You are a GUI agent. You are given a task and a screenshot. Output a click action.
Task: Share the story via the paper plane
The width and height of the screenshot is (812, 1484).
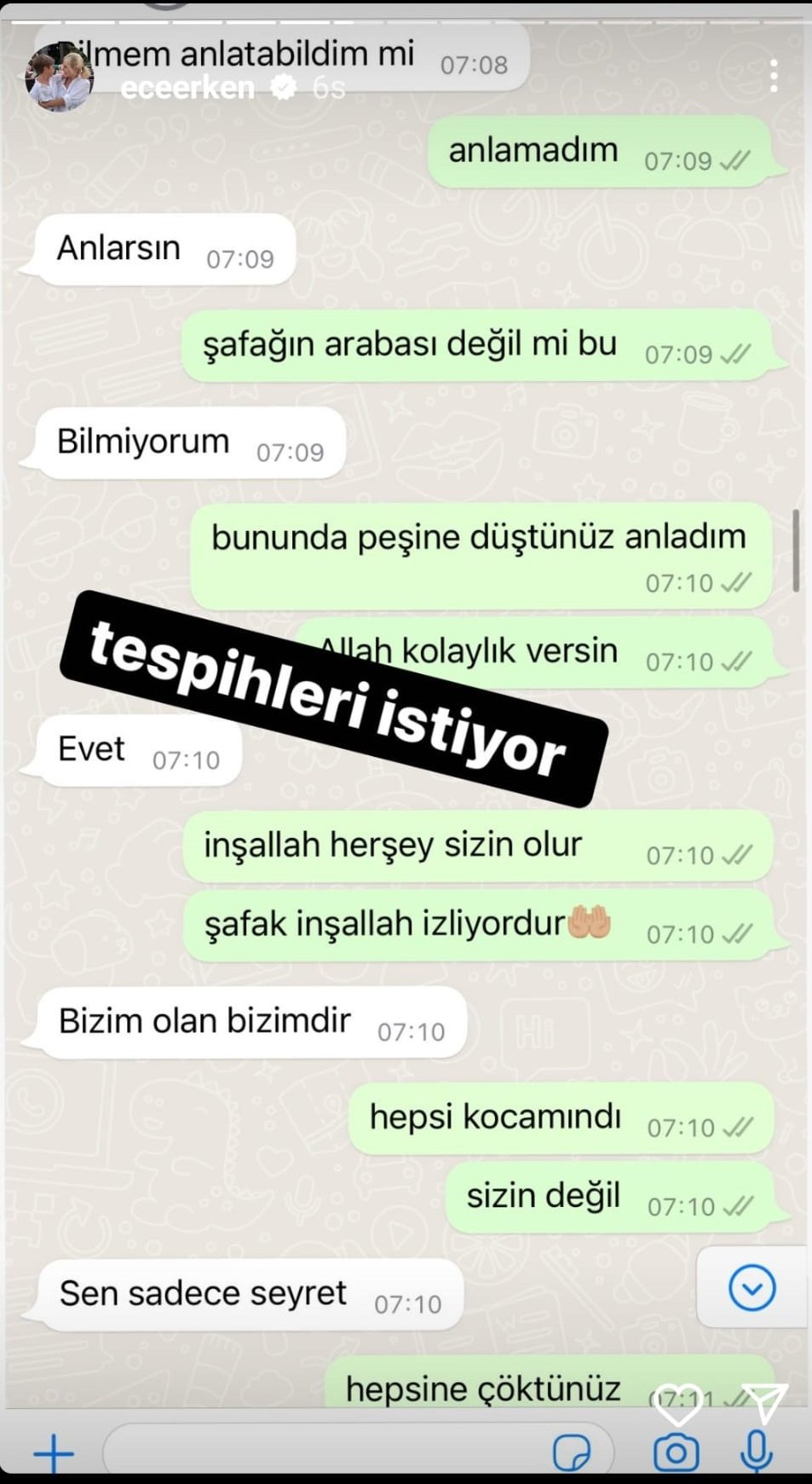point(763,1402)
